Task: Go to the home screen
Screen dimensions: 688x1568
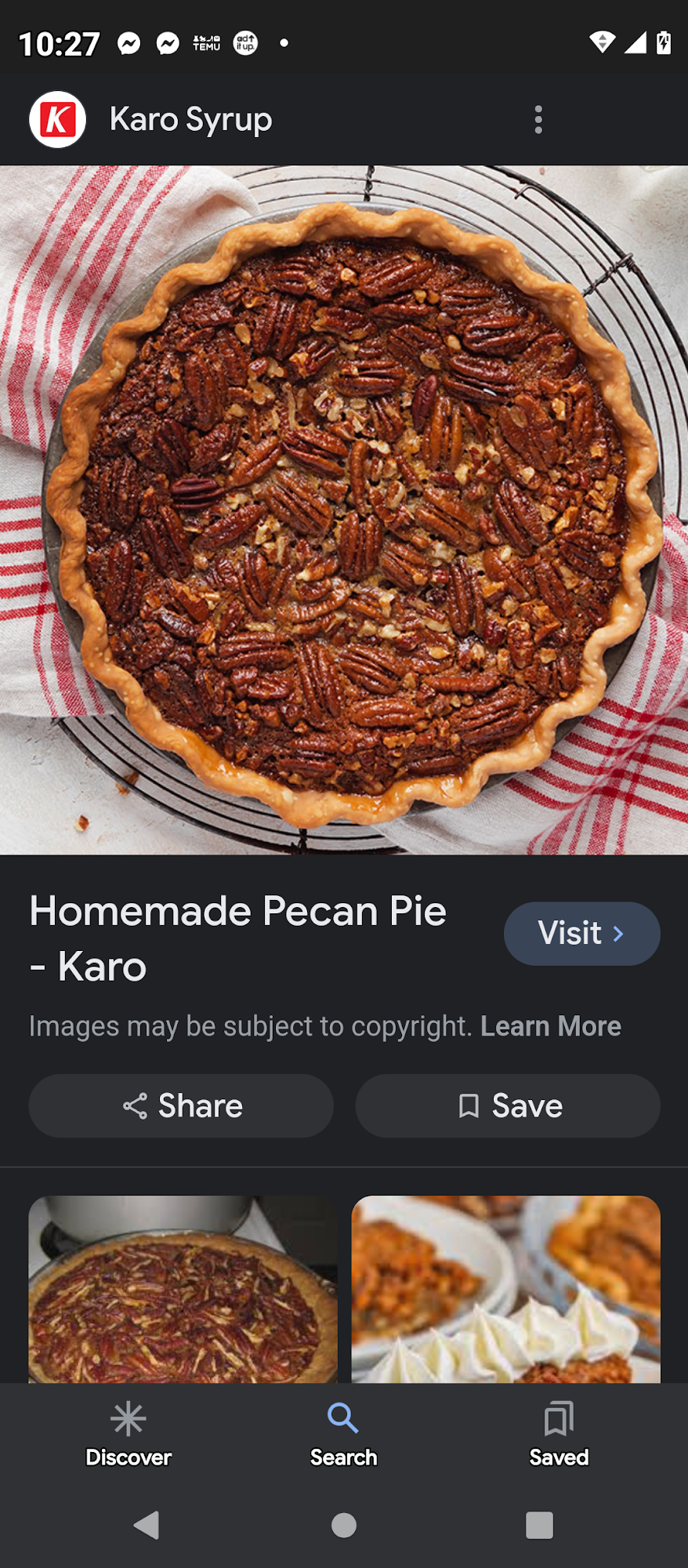Action: coord(343,1525)
